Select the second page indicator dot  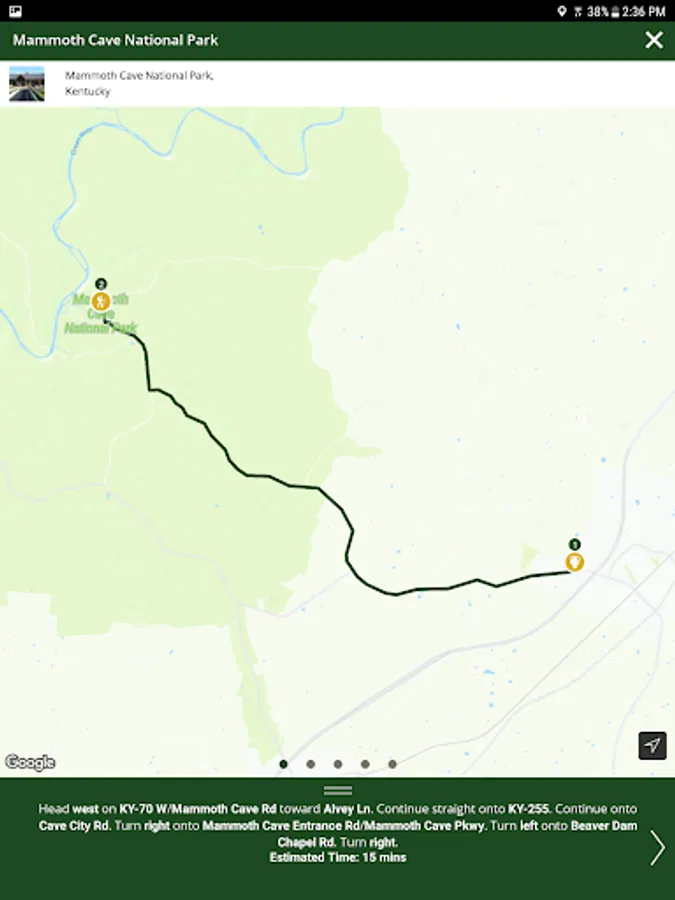pos(311,764)
